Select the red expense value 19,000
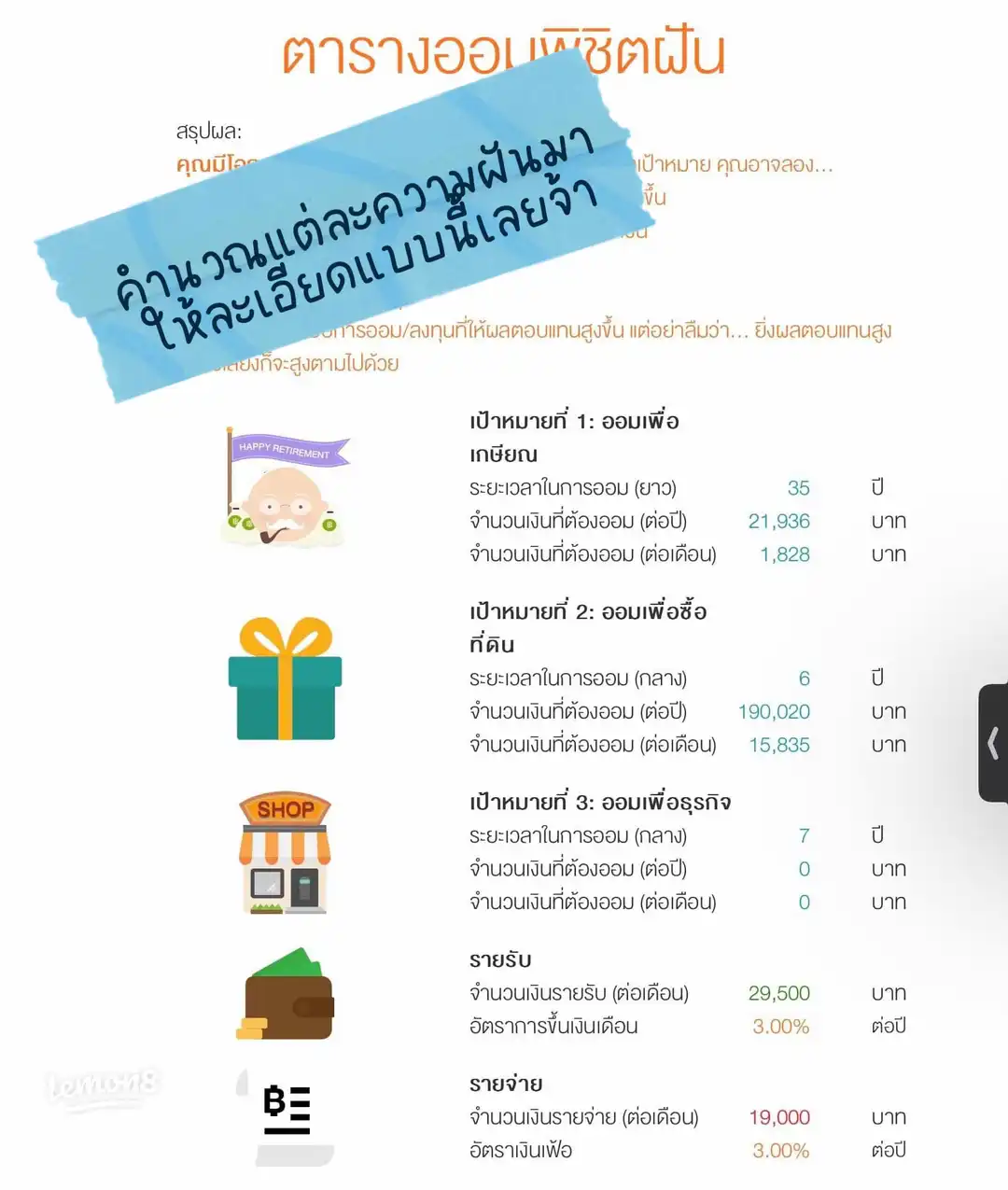Image resolution: width=1008 pixels, height=1190 pixels. click(780, 1116)
